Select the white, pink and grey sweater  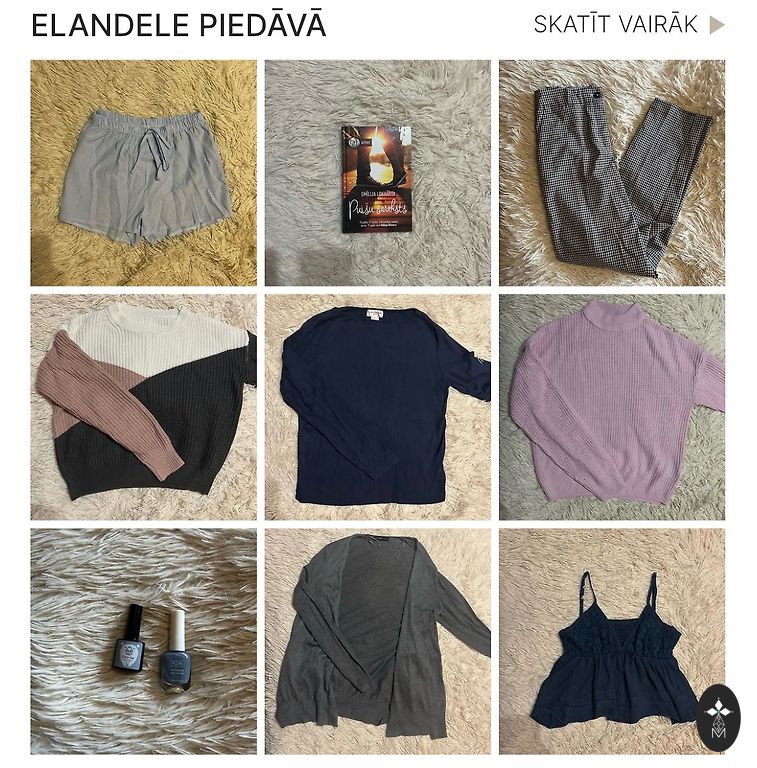pyautogui.click(x=143, y=407)
